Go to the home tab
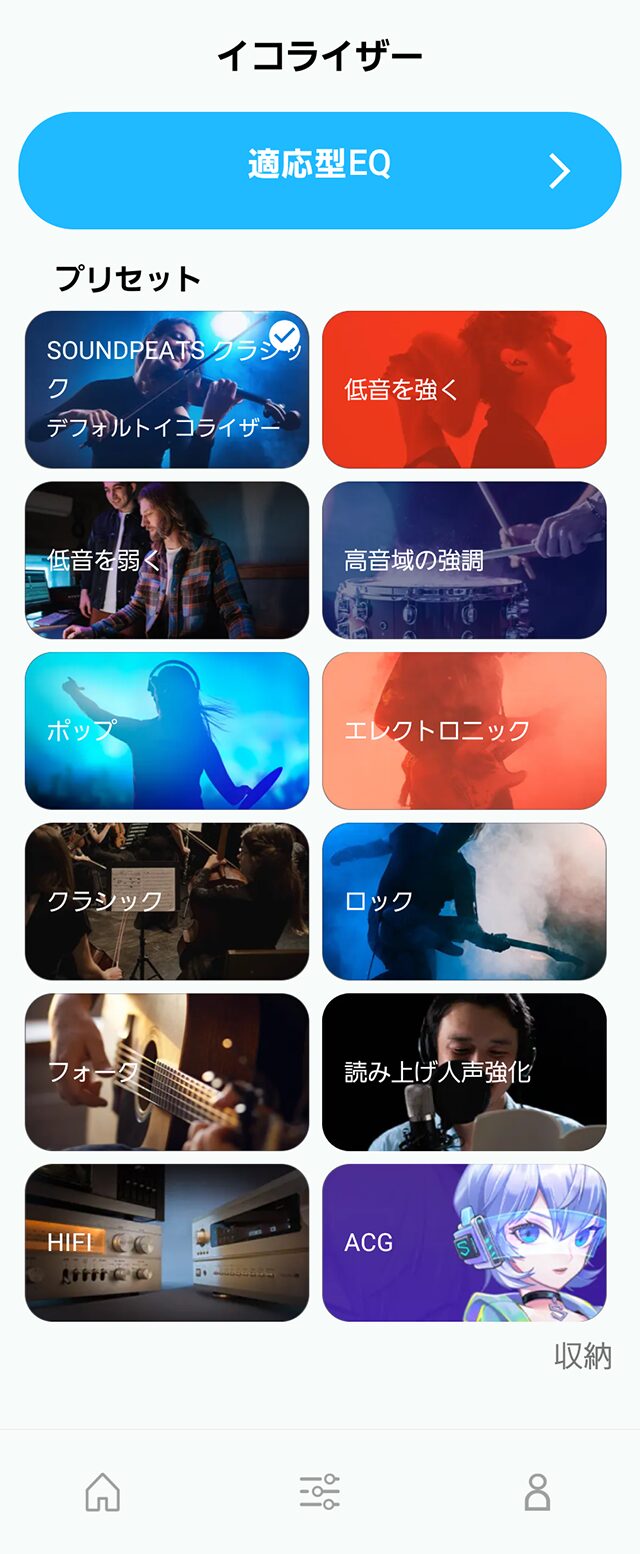The width and height of the screenshot is (640, 1554). (x=103, y=1492)
